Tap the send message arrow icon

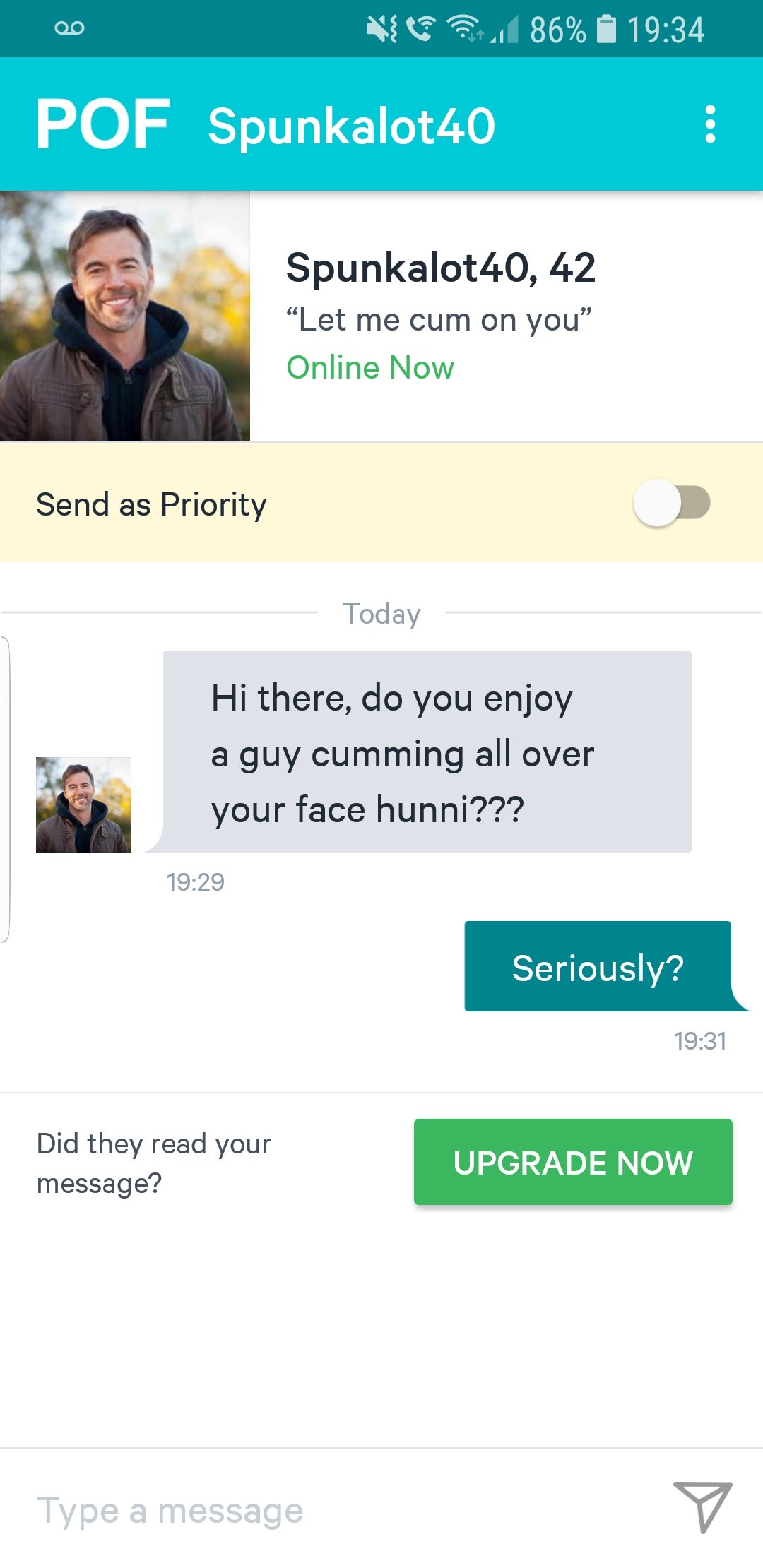click(x=702, y=1507)
